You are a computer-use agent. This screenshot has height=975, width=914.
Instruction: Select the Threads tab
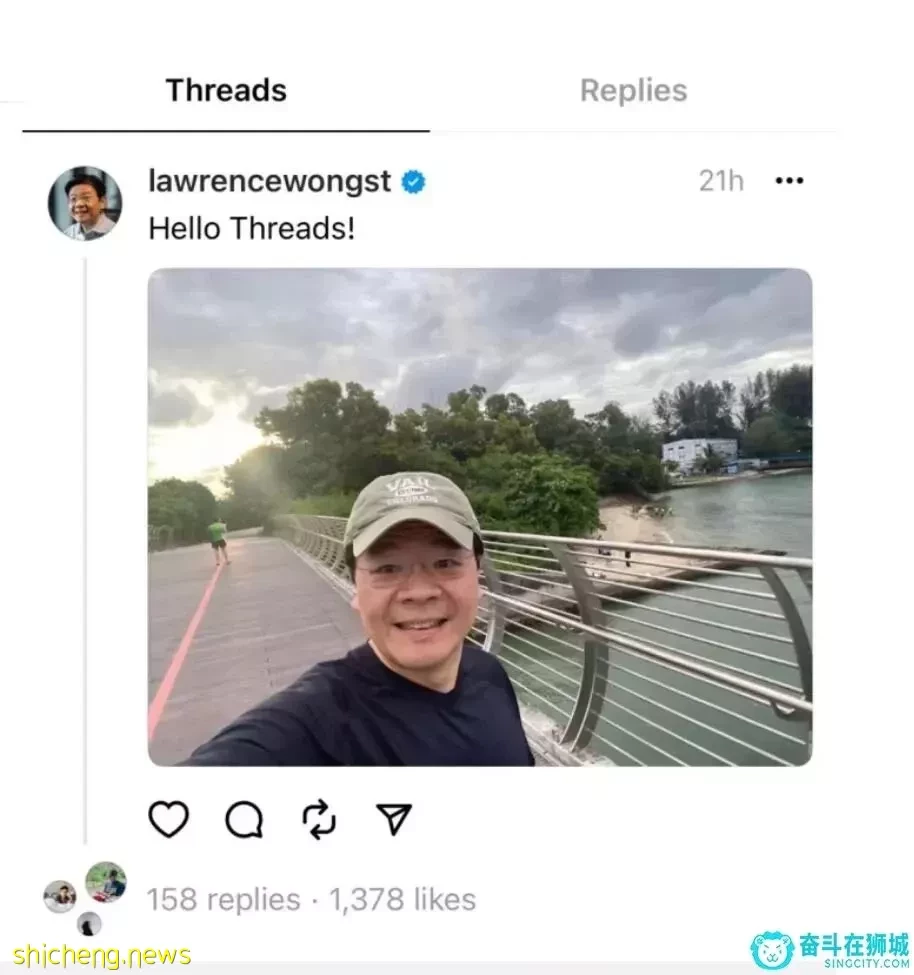coord(226,91)
